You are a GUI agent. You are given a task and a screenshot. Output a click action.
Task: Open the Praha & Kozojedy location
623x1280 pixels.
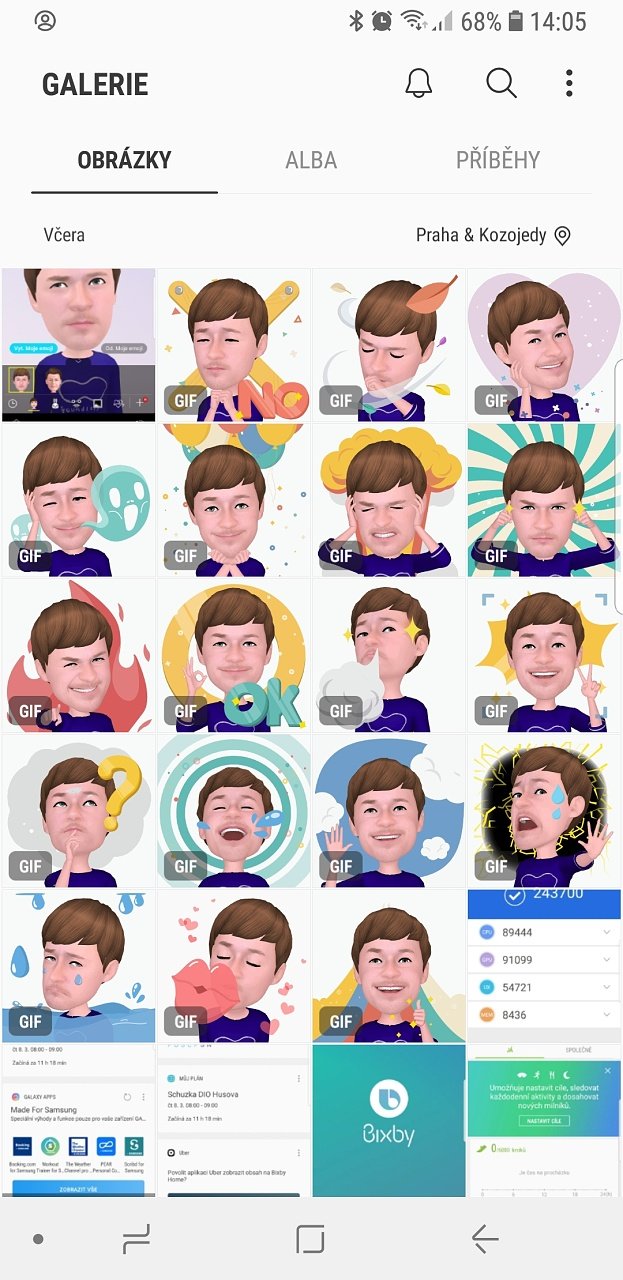point(493,235)
